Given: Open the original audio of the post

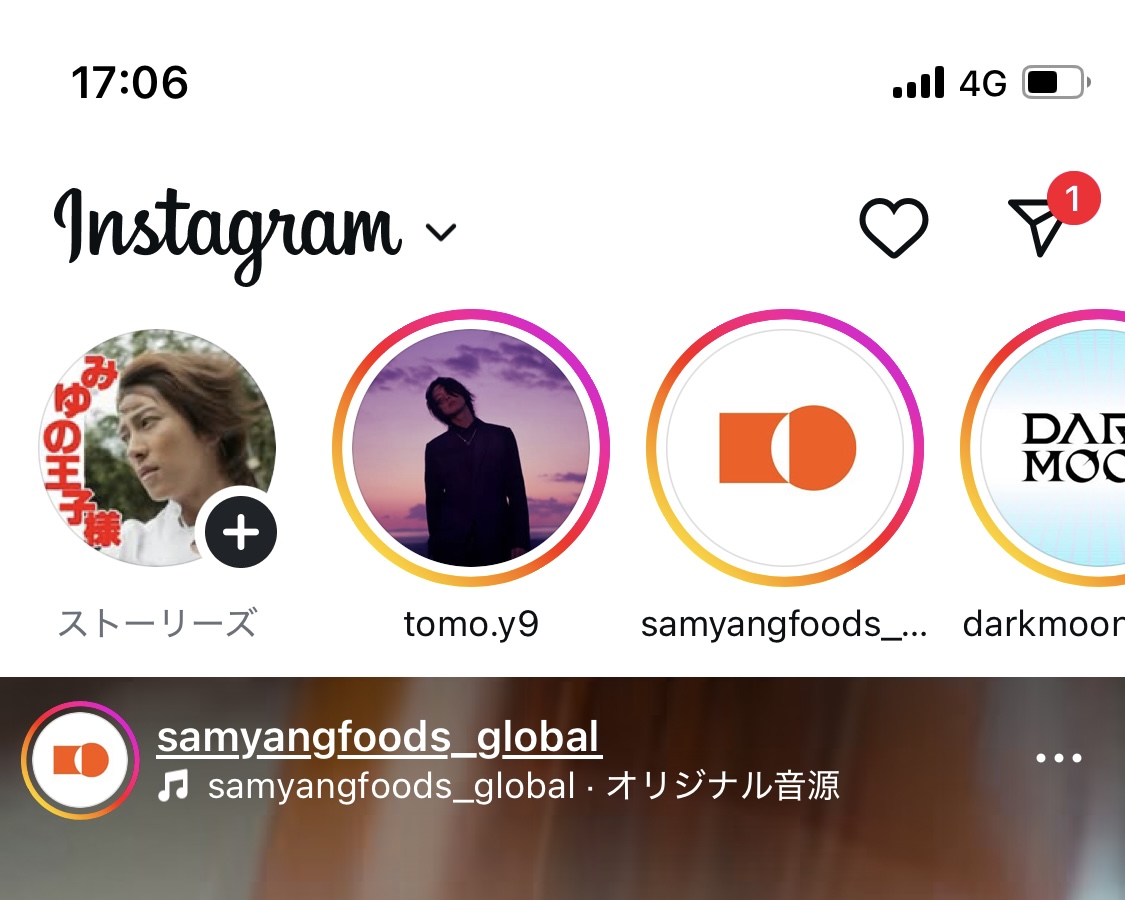Looking at the screenshot, I should click(x=520, y=786).
